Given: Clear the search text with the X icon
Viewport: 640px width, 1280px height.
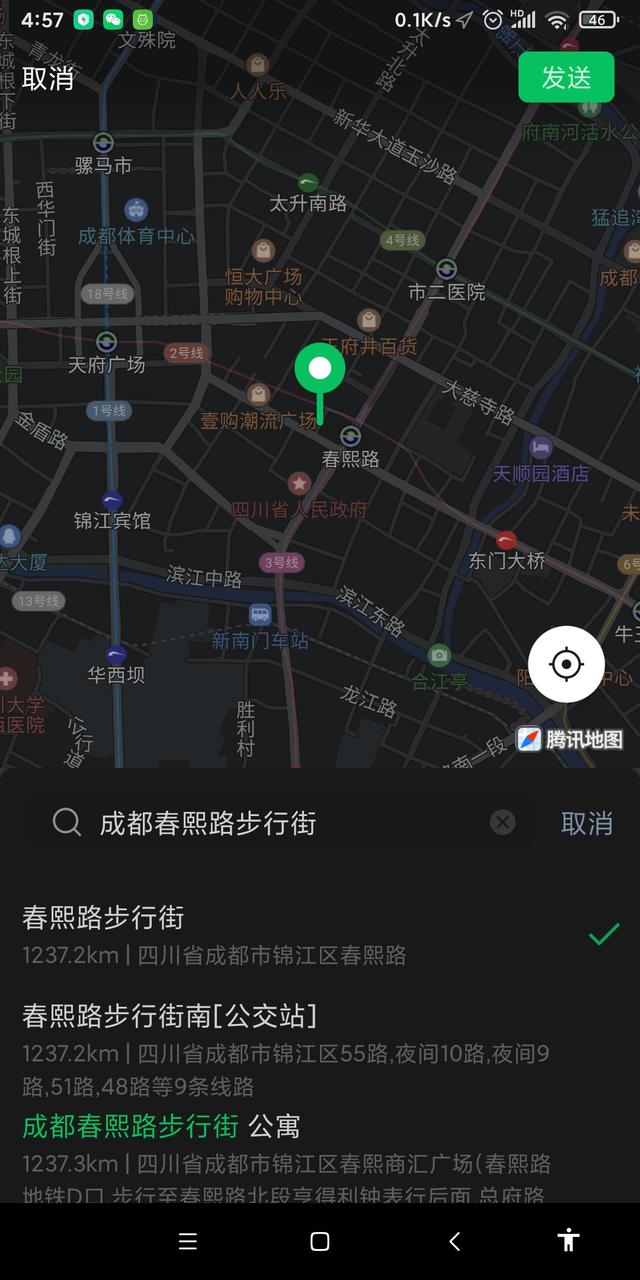Looking at the screenshot, I should pyautogui.click(x=503, y=822).
